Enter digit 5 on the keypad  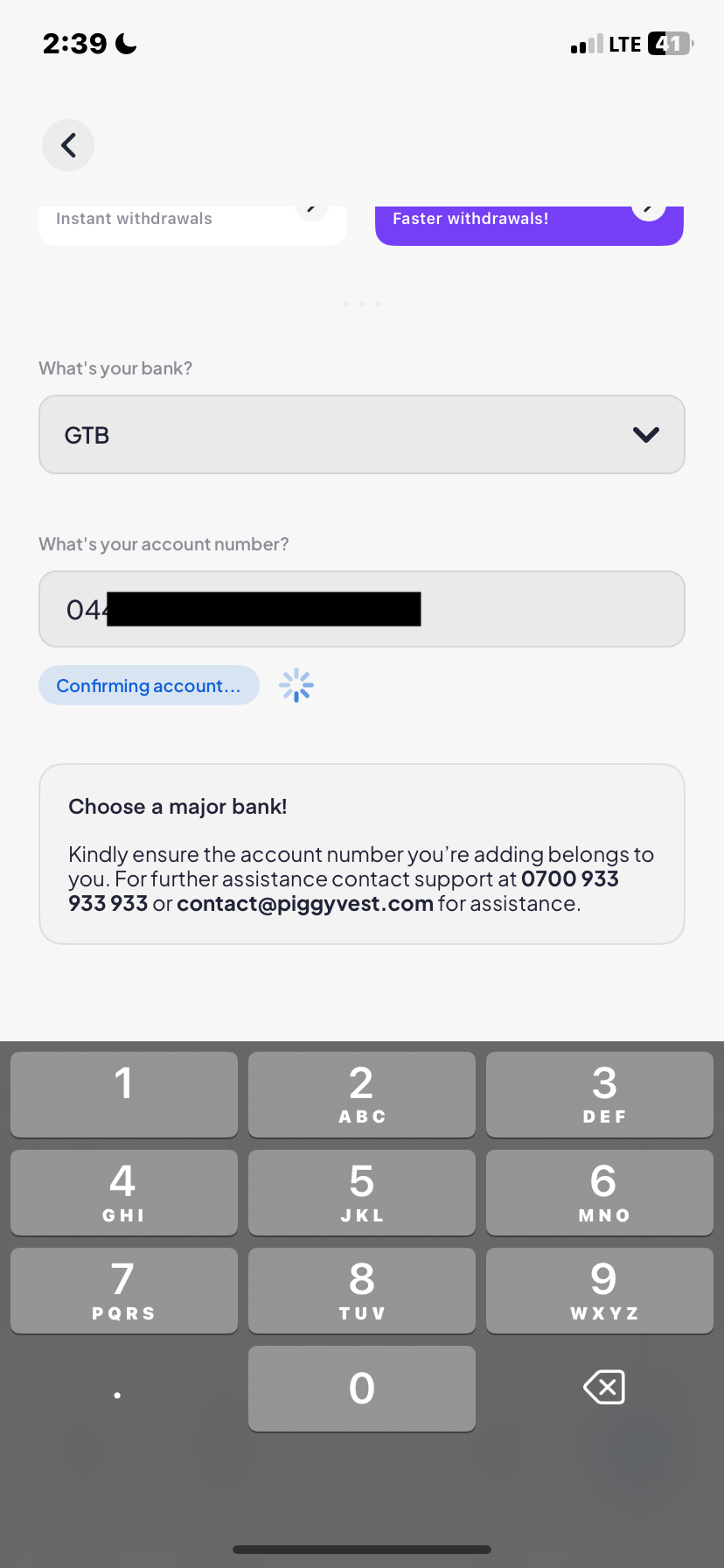(362, 1192)
